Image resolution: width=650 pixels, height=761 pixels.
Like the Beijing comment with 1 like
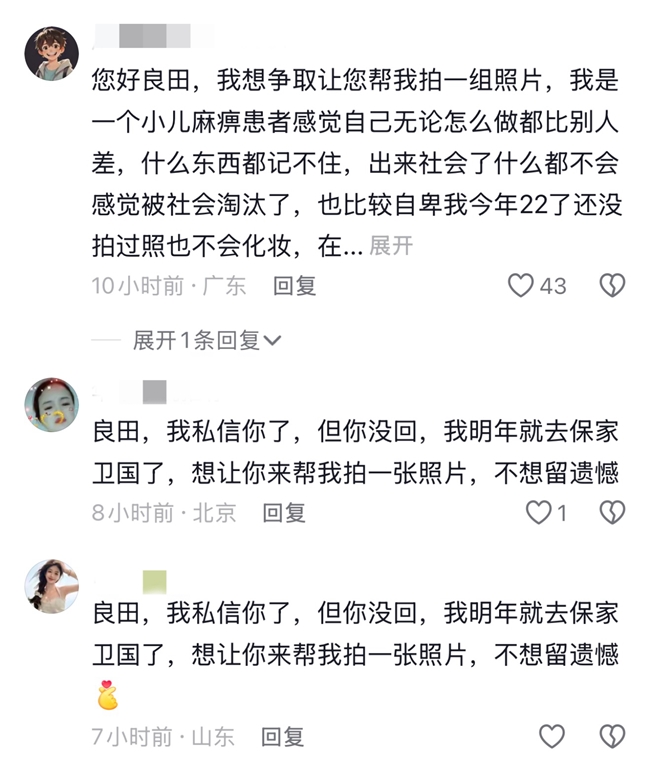[539, 513]
